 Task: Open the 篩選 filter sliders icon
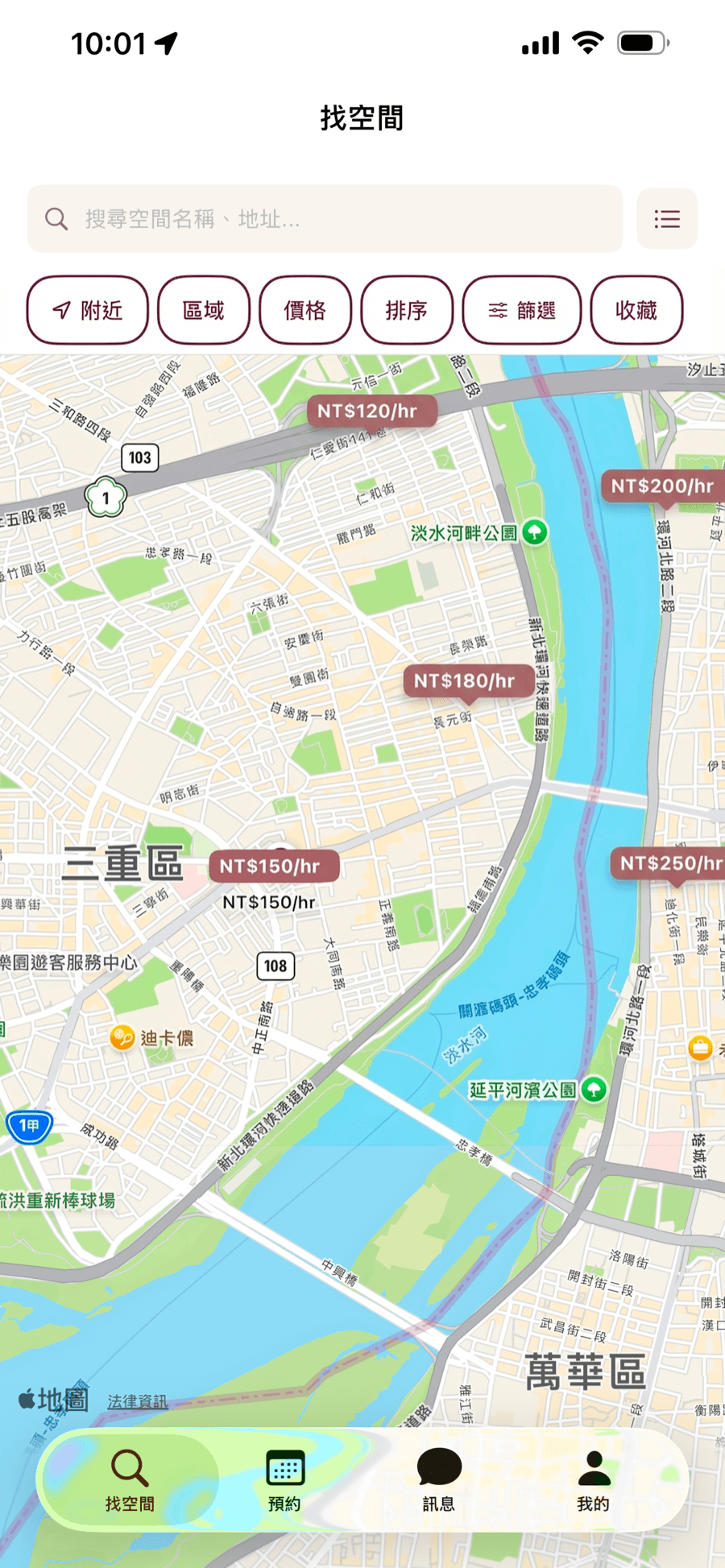tap(497, 309)
